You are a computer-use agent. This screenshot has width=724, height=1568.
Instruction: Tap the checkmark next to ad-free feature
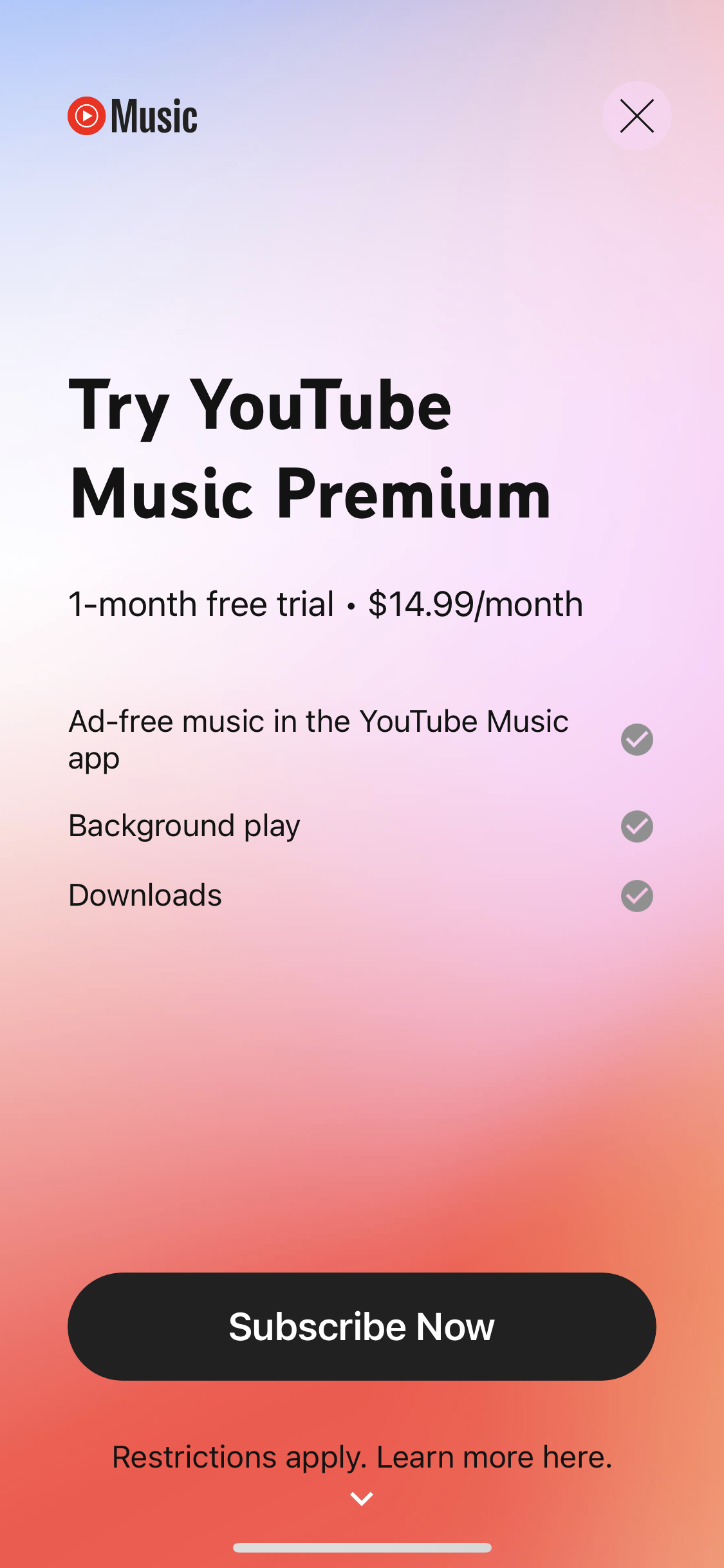tap(636, 739)
